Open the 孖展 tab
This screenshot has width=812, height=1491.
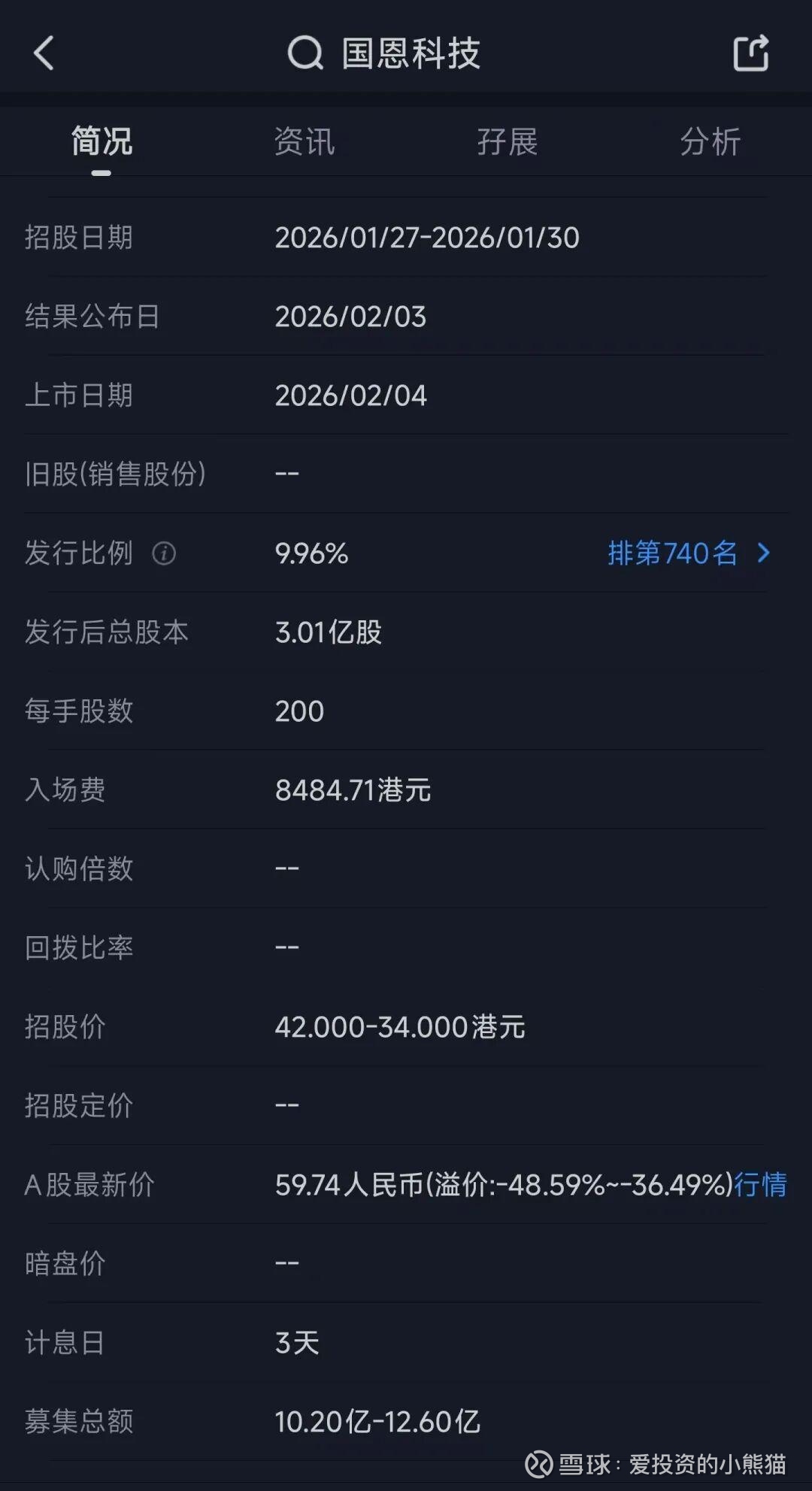(x=507, y=141)
